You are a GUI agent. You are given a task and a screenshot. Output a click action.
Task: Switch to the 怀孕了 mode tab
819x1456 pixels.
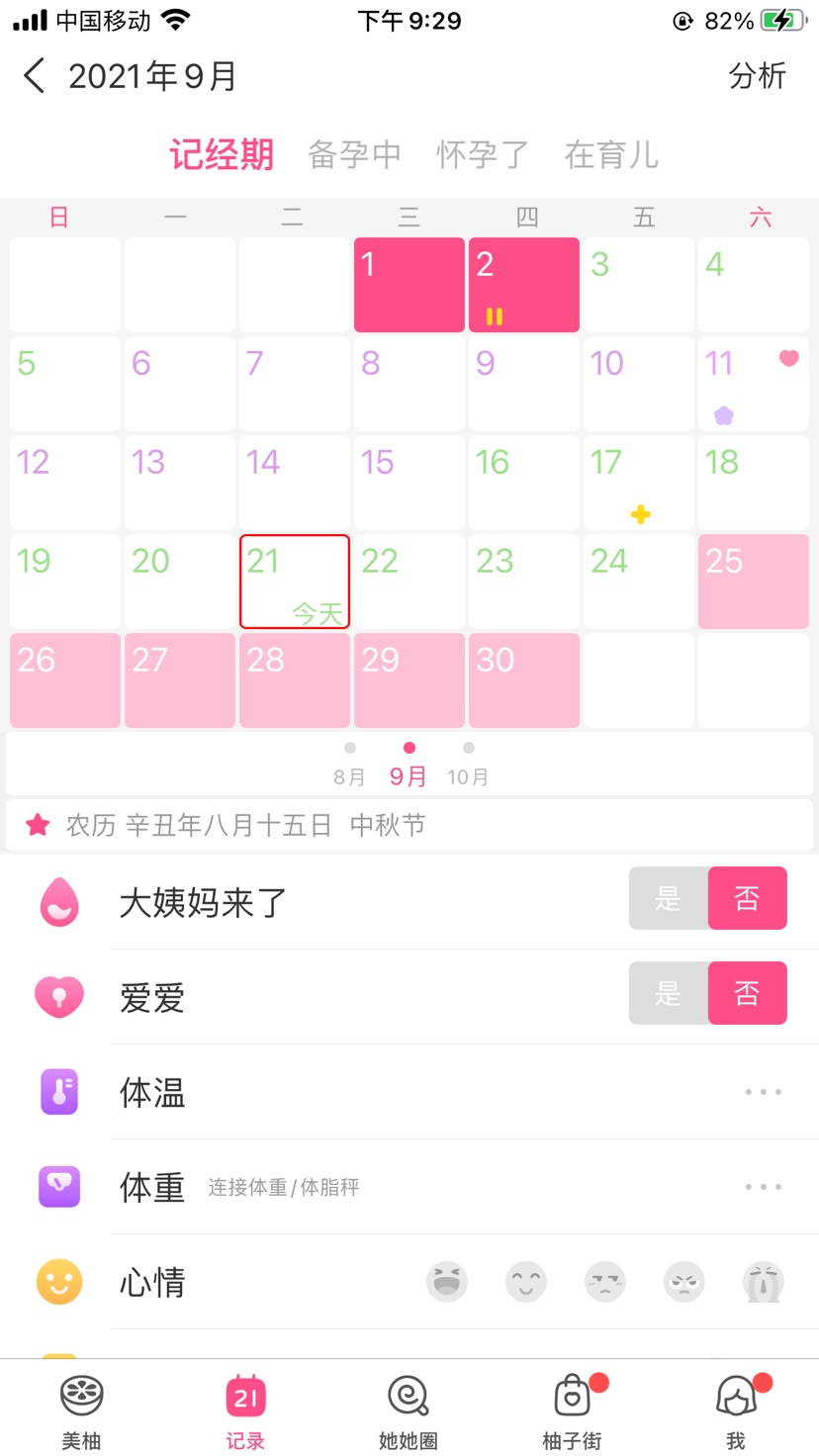click(x=483, y=155)
